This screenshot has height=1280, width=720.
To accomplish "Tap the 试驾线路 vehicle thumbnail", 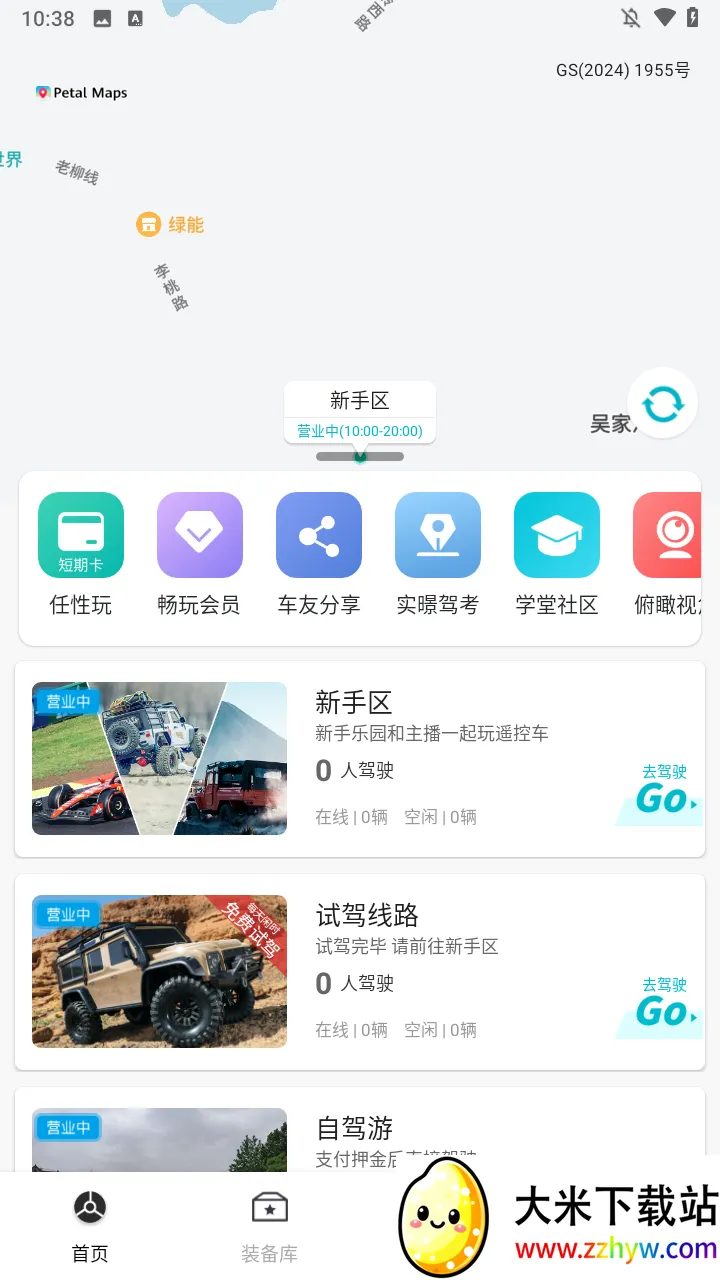I will (x=158, y=971).
